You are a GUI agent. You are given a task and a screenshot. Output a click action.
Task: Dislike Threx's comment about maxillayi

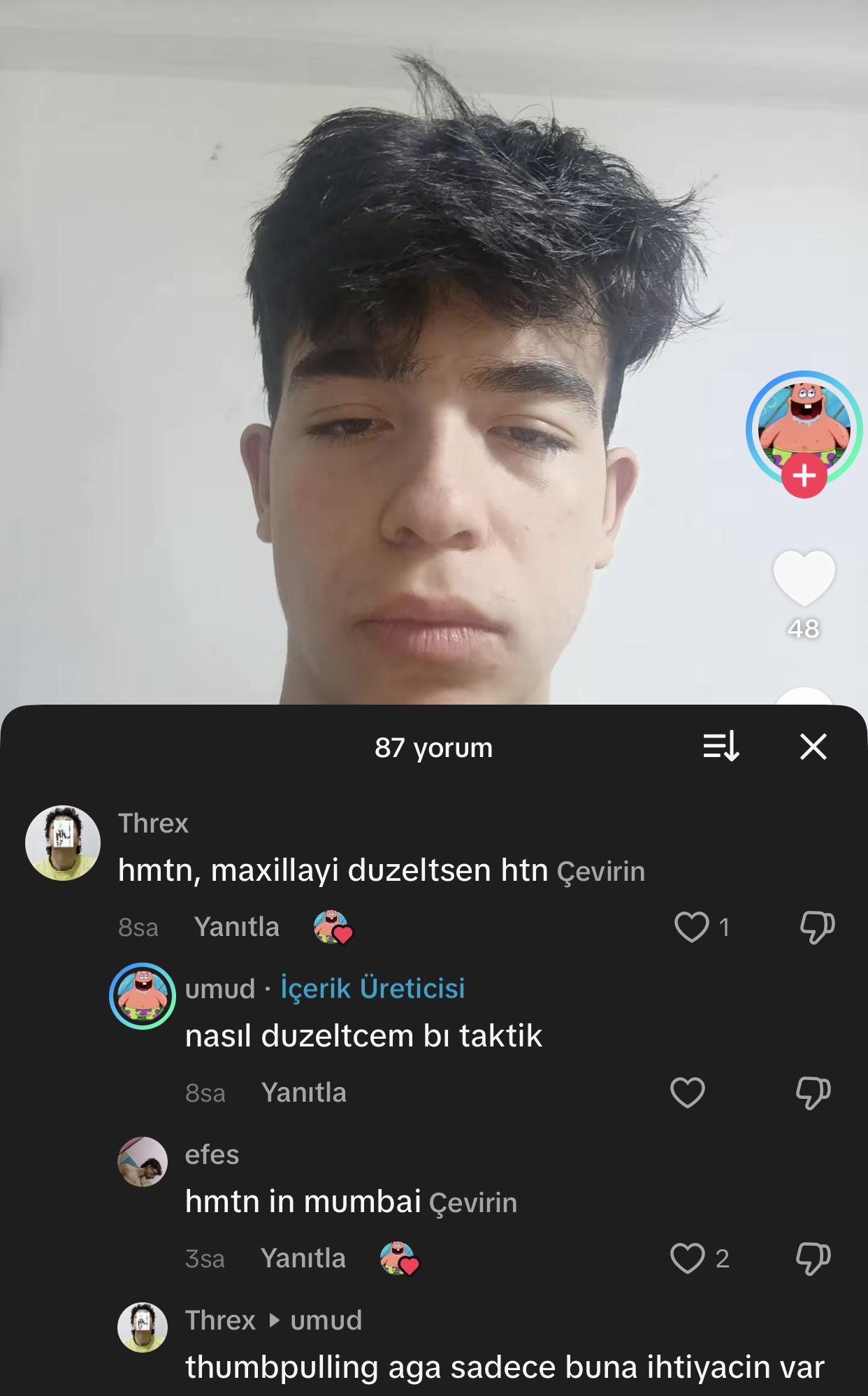(817, 928)
